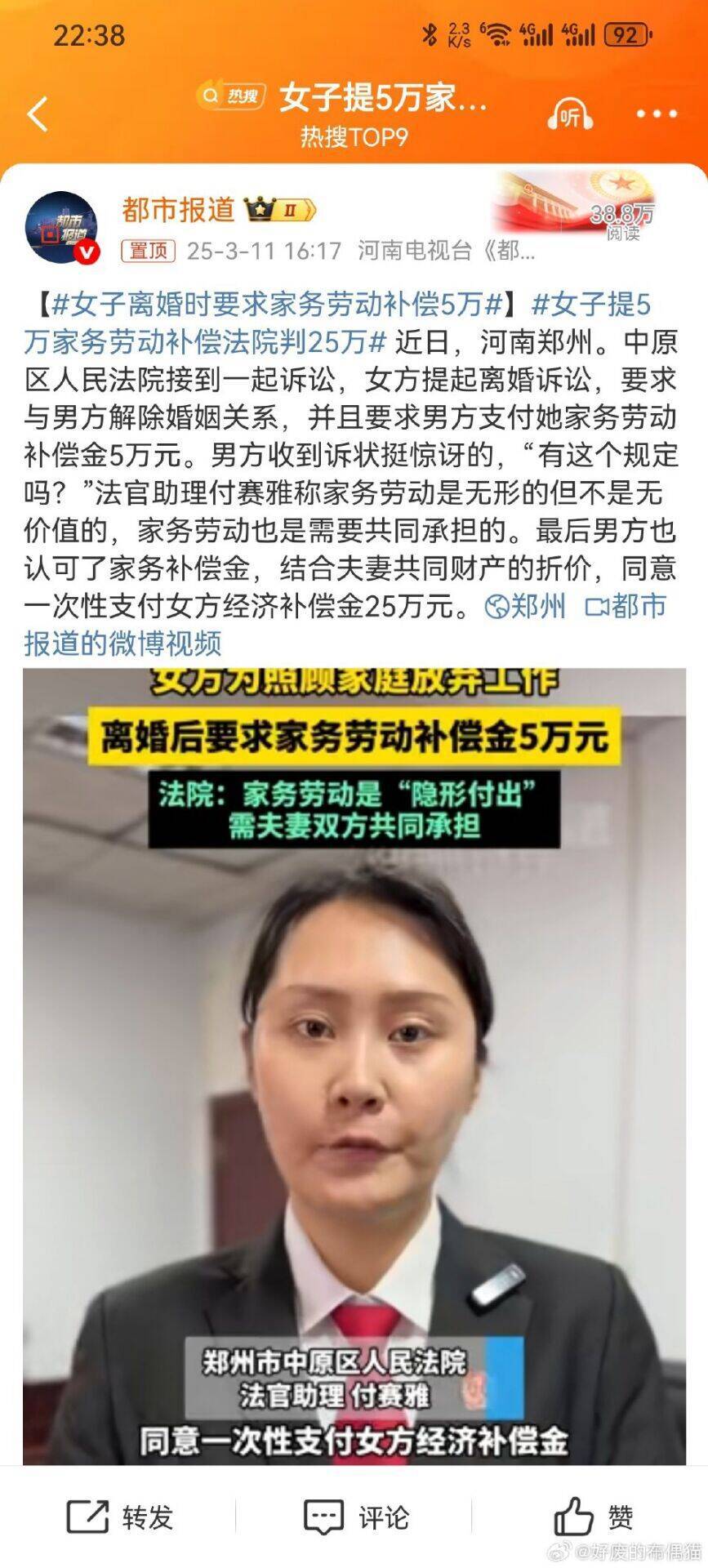The image size is (708, 1568).
Task: Repost with the 转发 button
Action: [119, 1517]
